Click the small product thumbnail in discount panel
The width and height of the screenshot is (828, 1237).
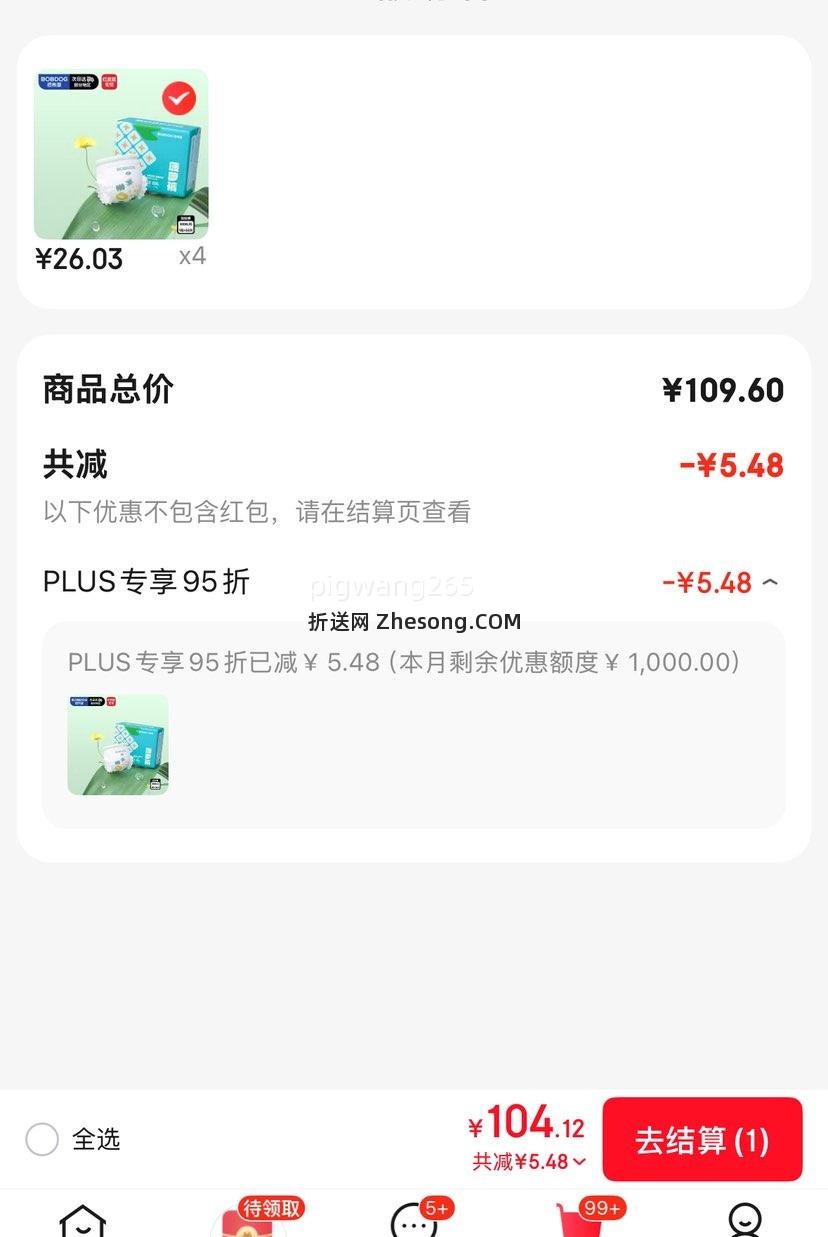(117, 744)
